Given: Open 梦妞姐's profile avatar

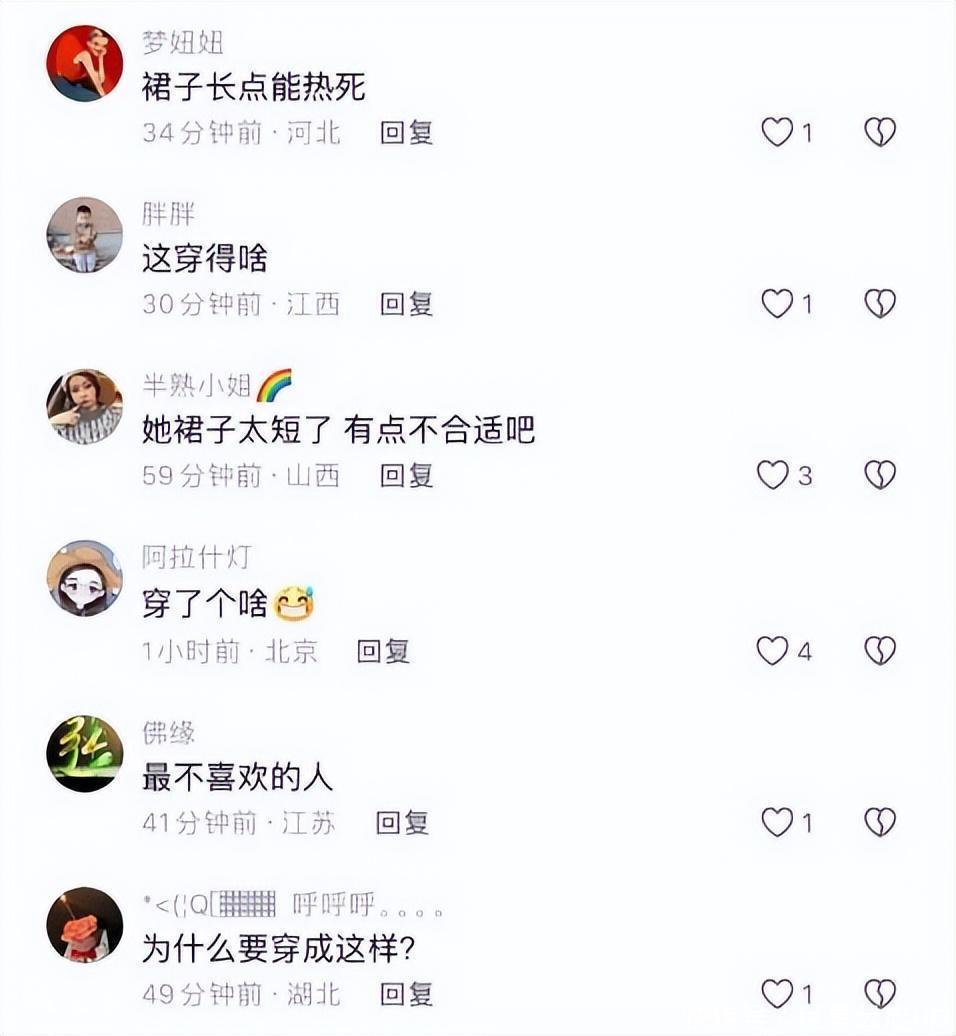Looking at the screenshot, I should 85,63.
